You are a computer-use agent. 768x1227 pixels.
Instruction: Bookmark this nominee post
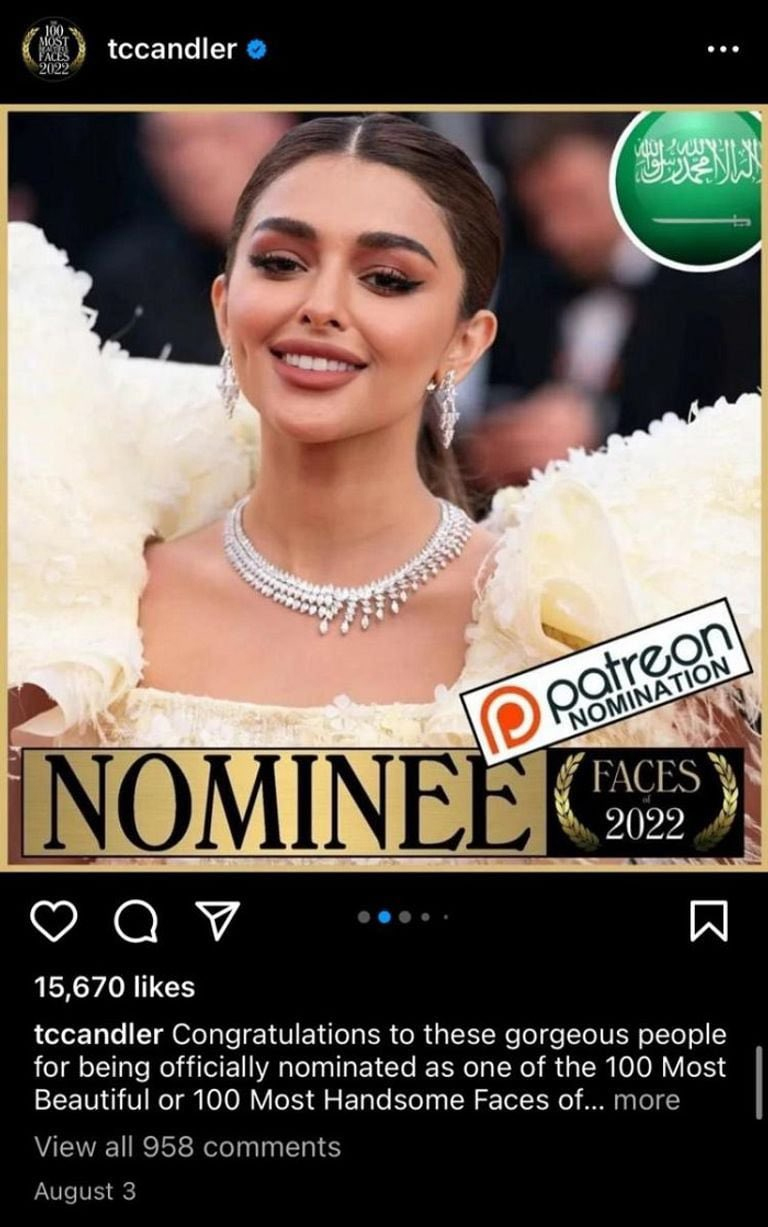[710, 920]
